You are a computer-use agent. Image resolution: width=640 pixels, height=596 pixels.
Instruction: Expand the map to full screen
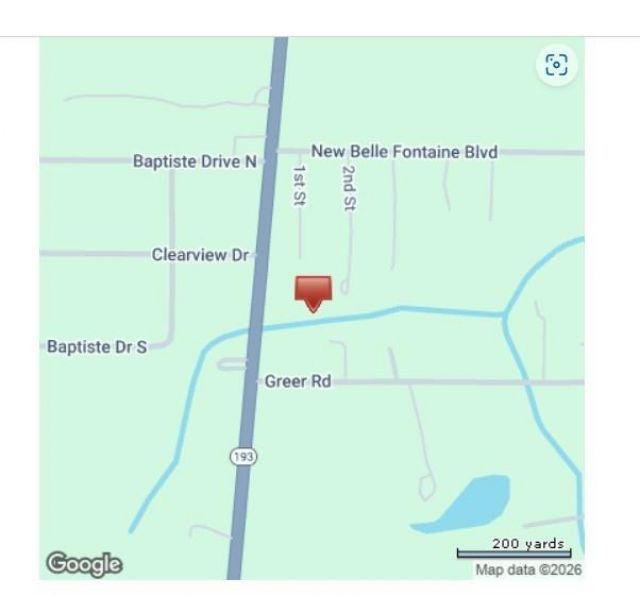(557, 66)
